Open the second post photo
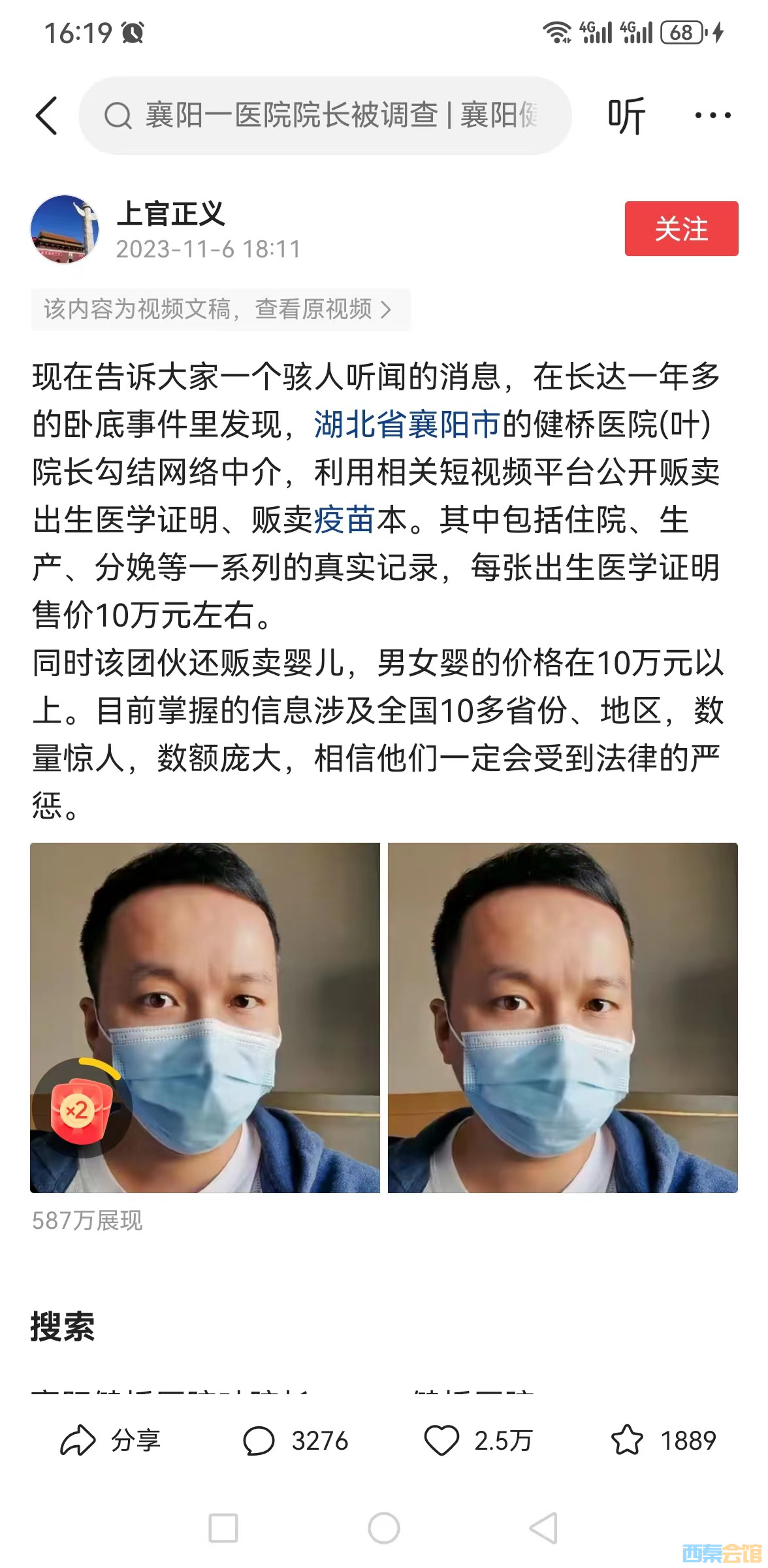 (562, 1017)
